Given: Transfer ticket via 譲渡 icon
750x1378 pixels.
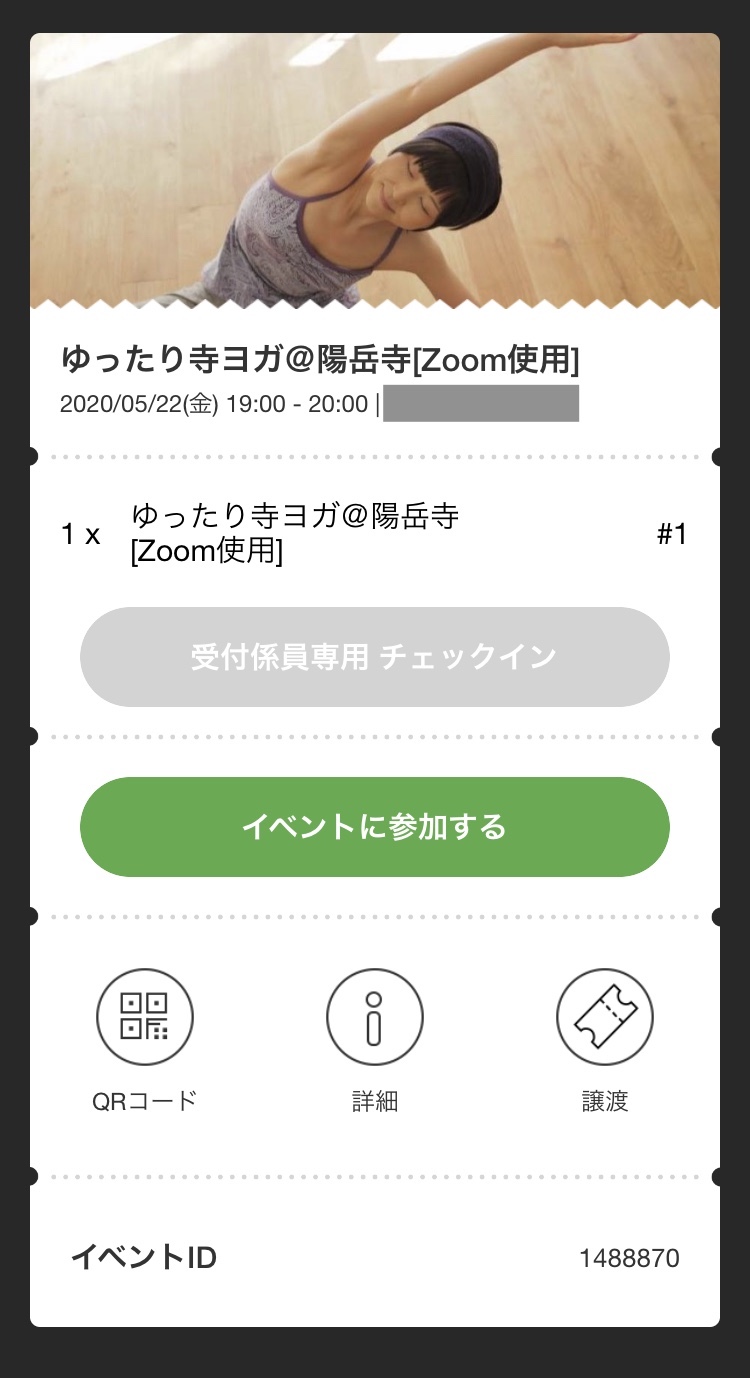Looking at the screenshot, I should (605, 1017).
